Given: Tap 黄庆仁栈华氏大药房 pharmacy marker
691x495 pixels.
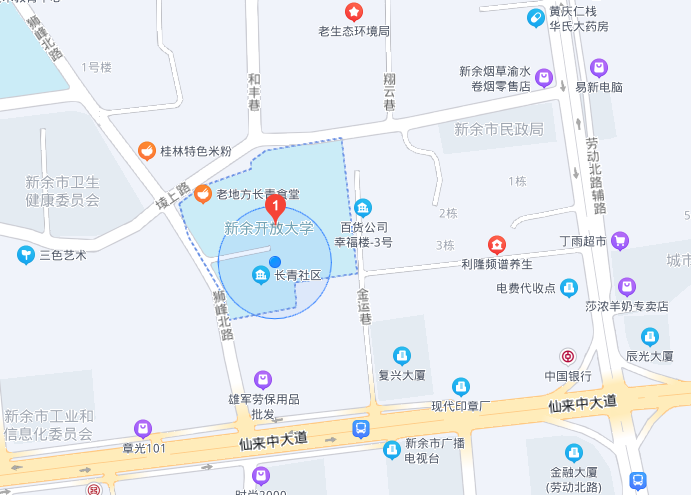Looking at the screenshot, I should (x=536, y=17).
